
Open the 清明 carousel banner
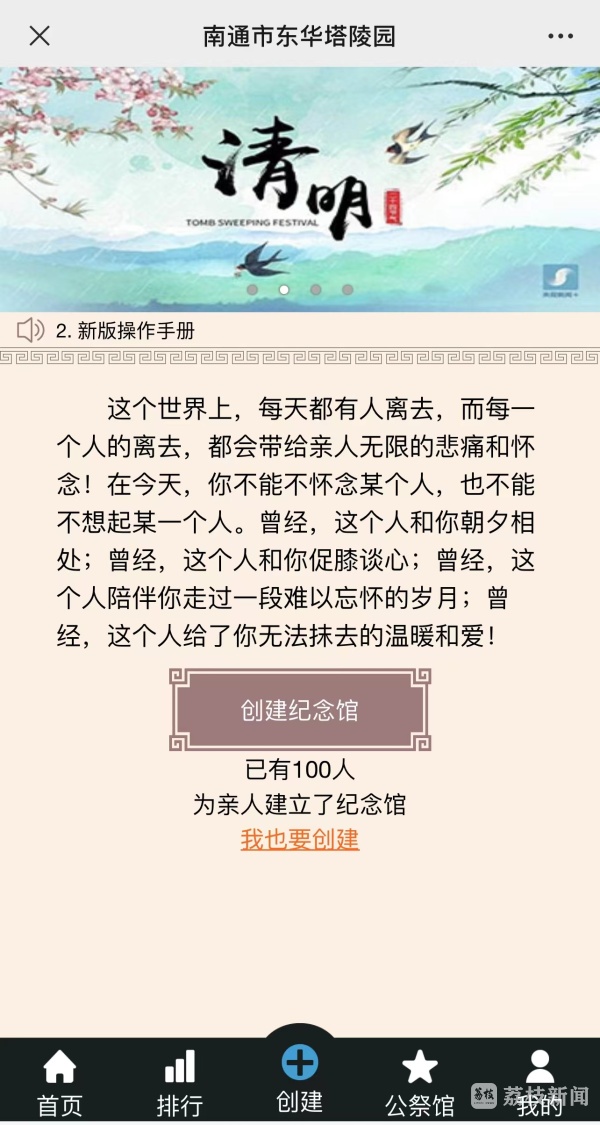[300, 188]
